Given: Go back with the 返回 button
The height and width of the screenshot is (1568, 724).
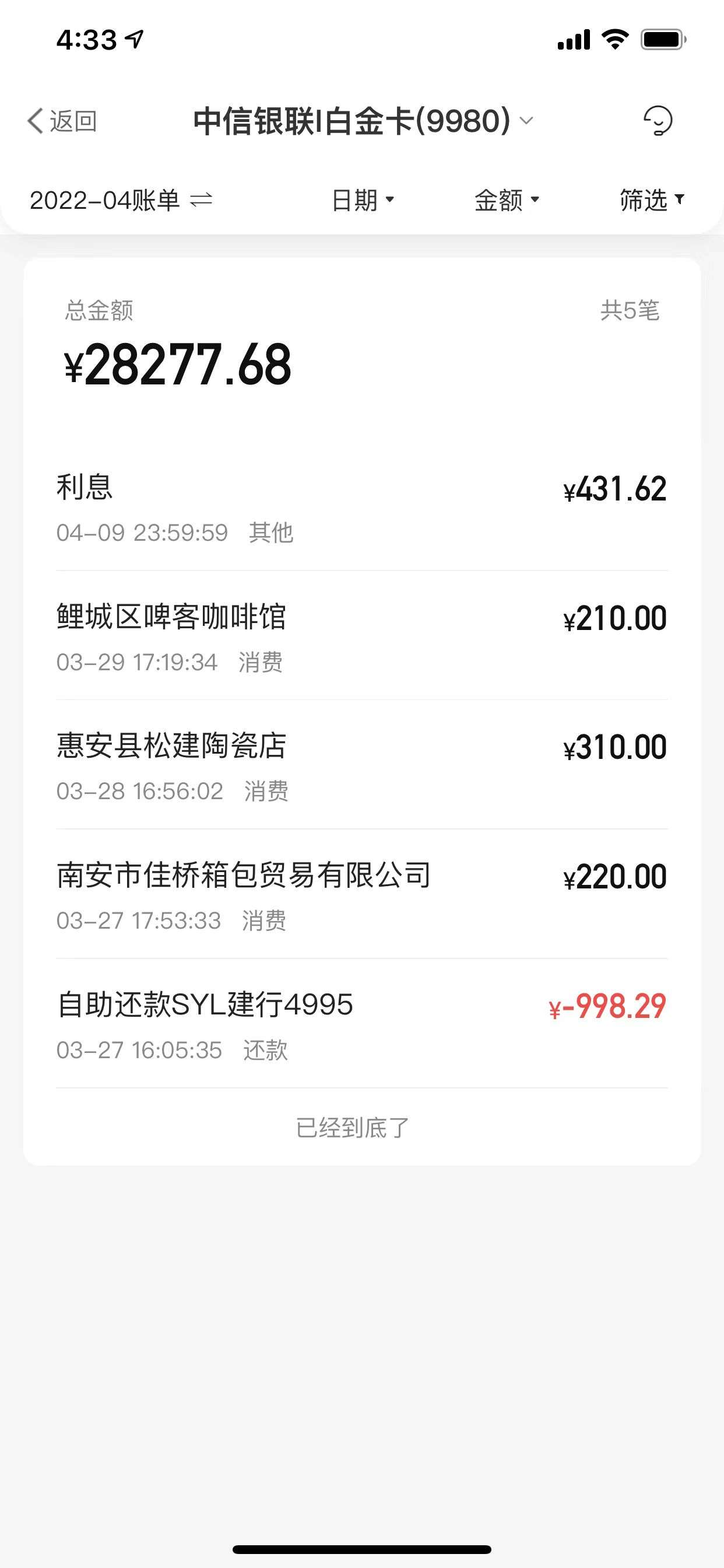Looking at the screenshot, I should coord(62,121).
